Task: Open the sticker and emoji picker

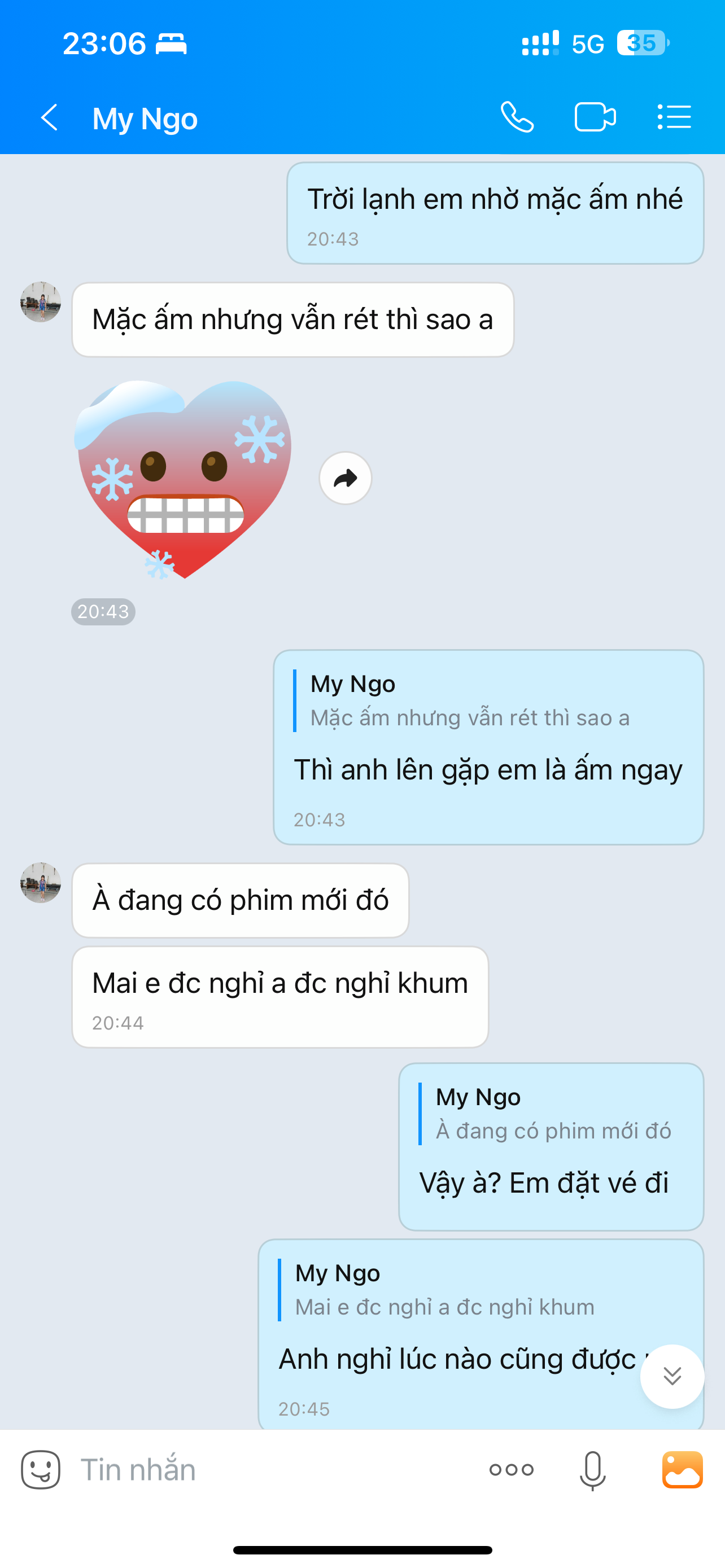Action: pos(41,1470)
